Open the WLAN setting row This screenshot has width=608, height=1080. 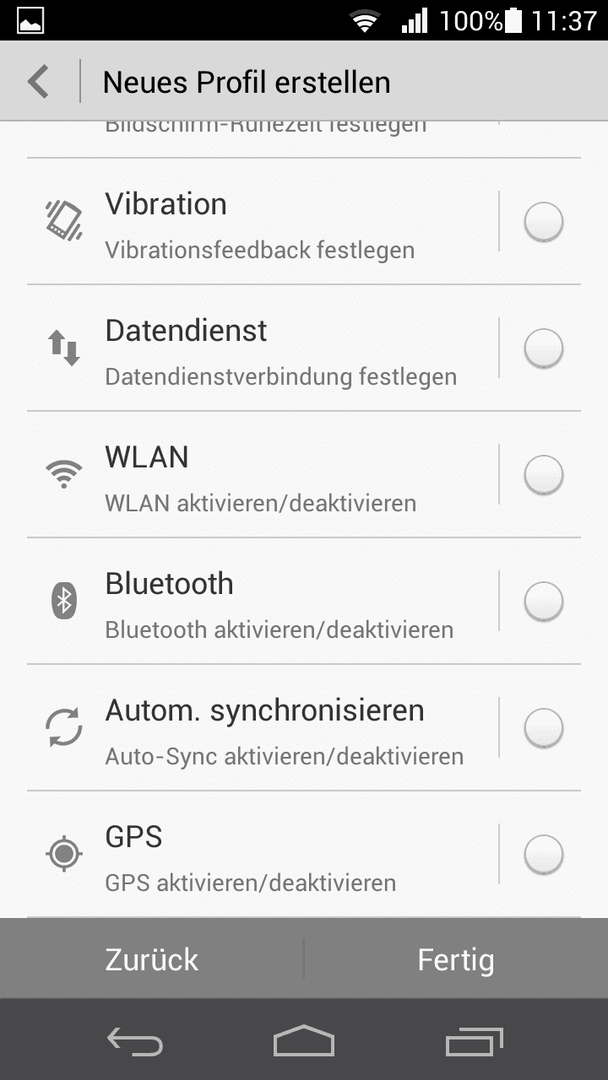(x=262, y=475)
